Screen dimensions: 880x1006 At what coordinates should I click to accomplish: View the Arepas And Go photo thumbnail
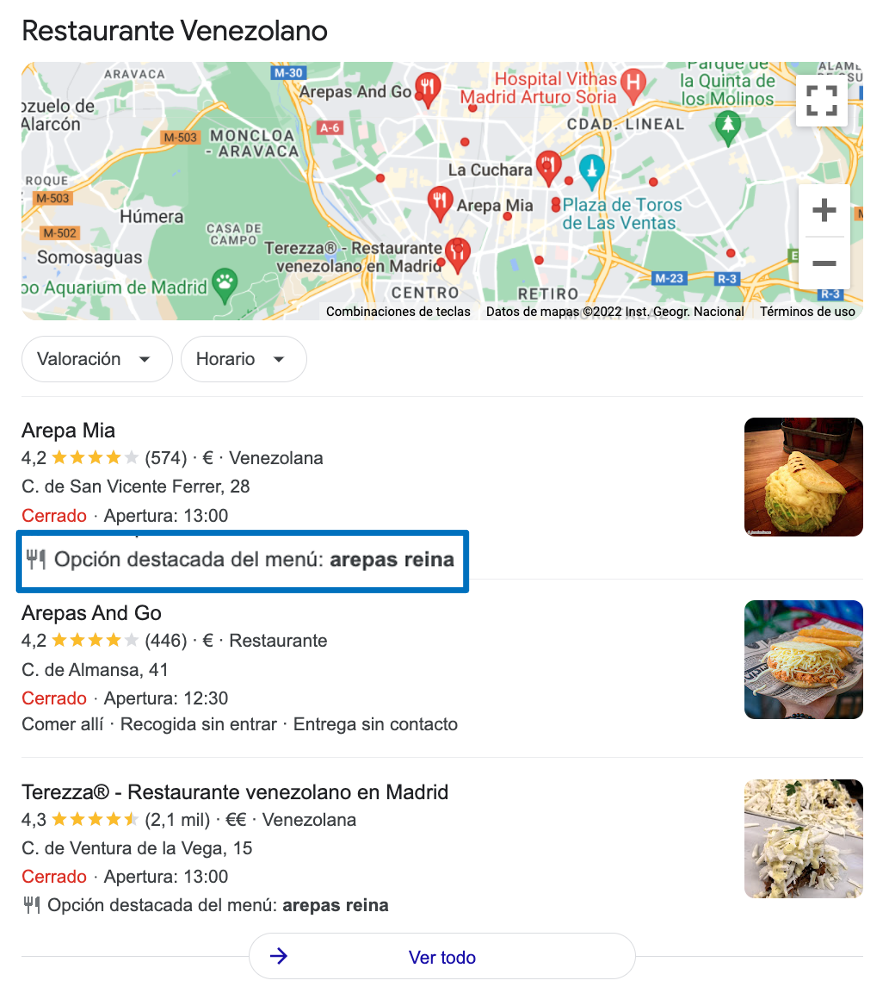[803, 659]
